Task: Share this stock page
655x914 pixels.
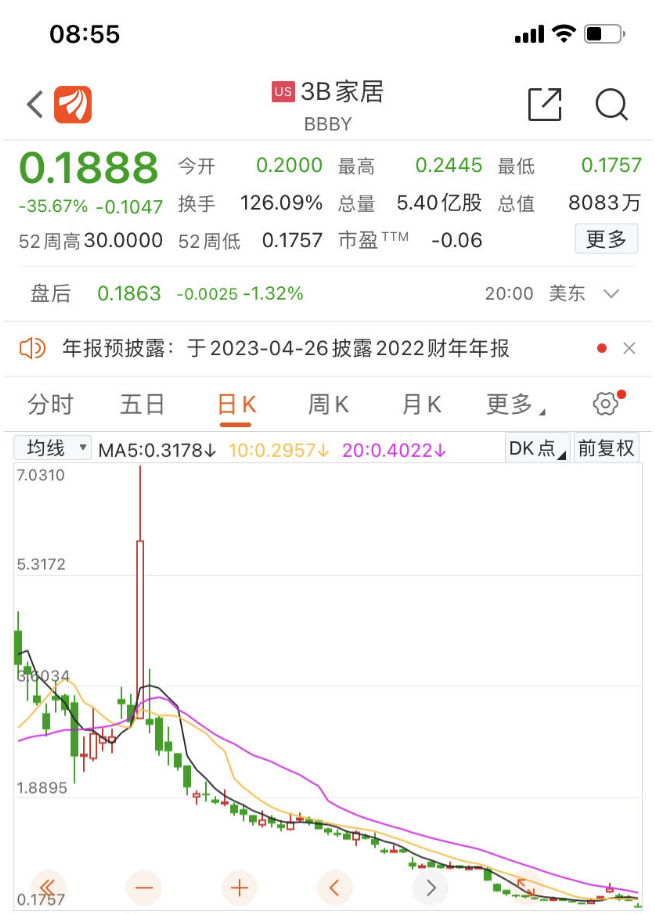Action: [x=544, y=104]
